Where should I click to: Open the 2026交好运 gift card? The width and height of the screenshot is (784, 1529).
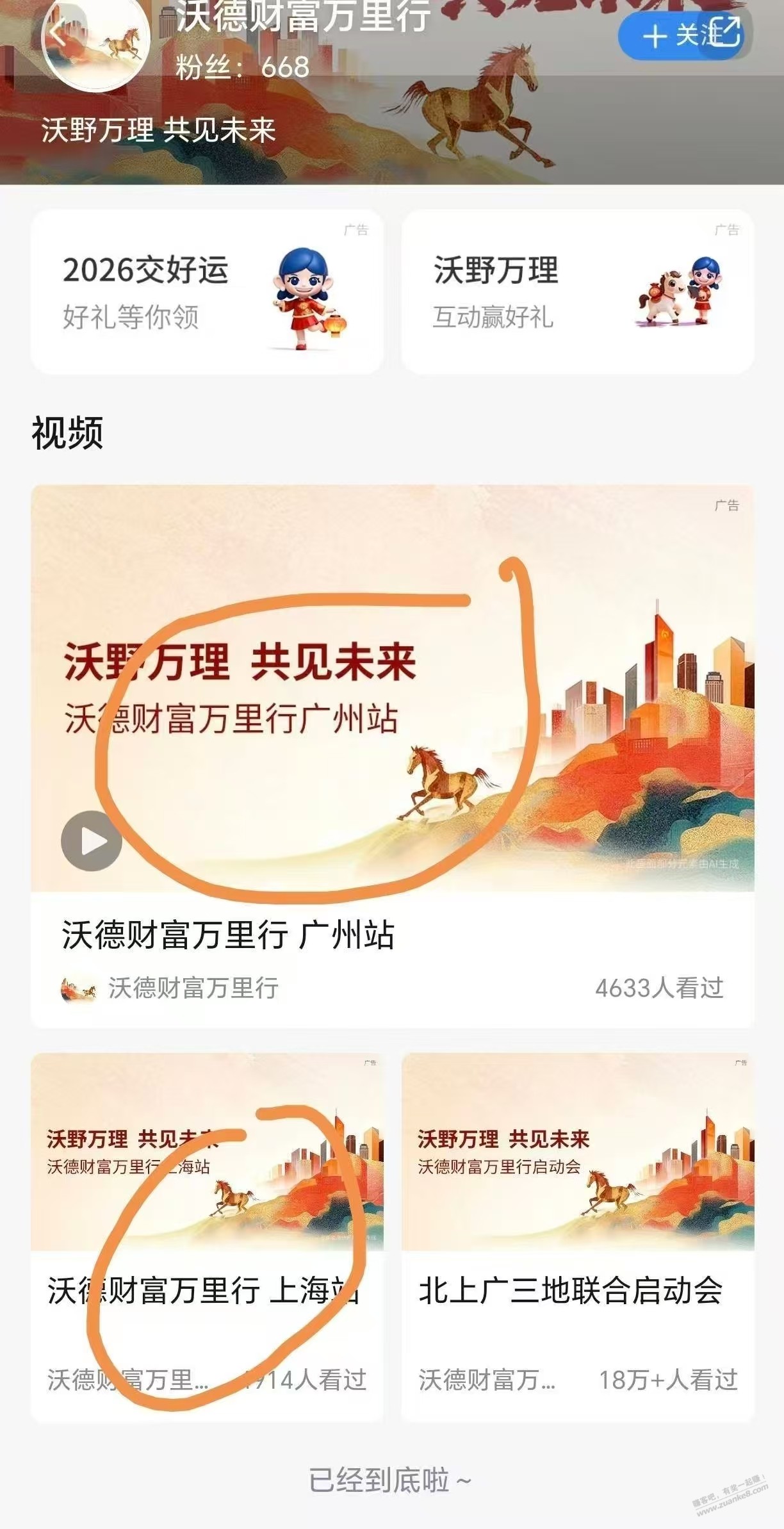pyautogui.click(x=207, y=292)
